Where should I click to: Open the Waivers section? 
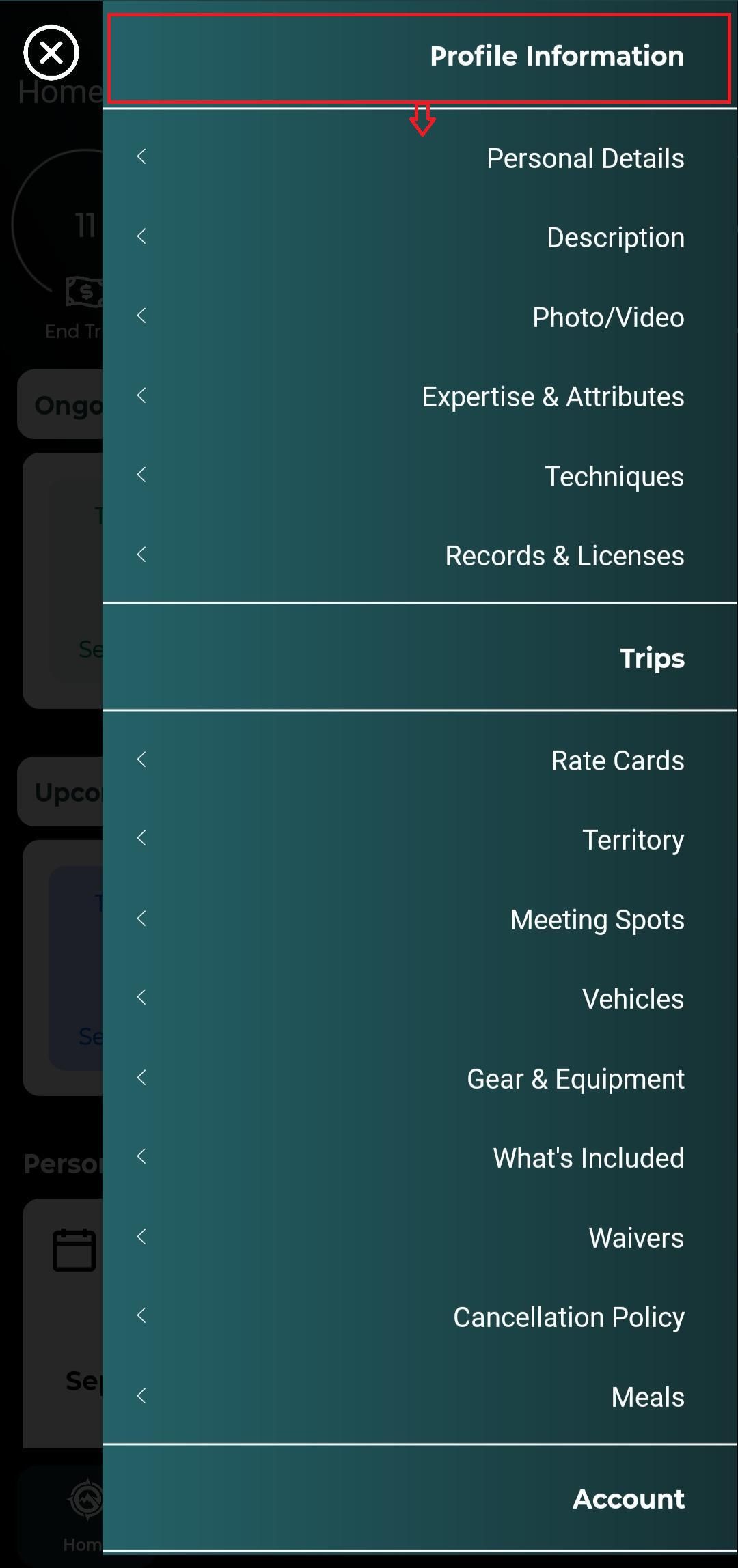click(x=635, y=1238)
